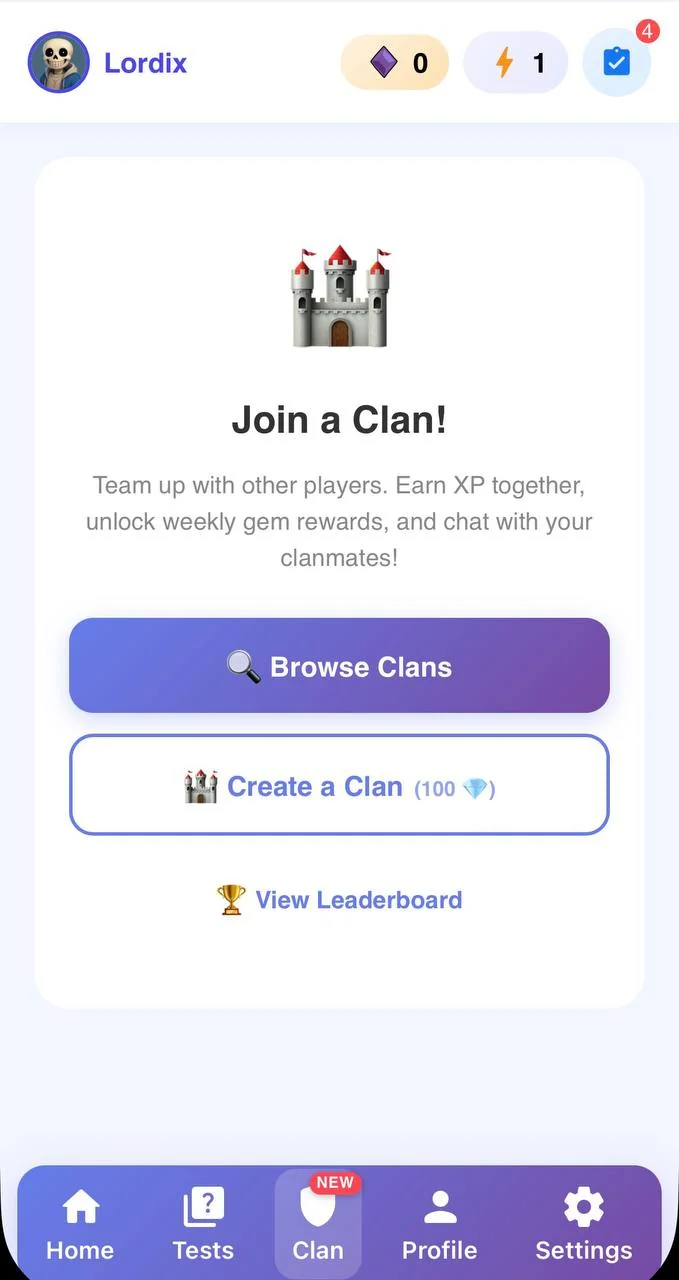View the clan Leaderboard
This screenshot has height=1280, width=679.
pyautogui.click(x=339, y=900)
